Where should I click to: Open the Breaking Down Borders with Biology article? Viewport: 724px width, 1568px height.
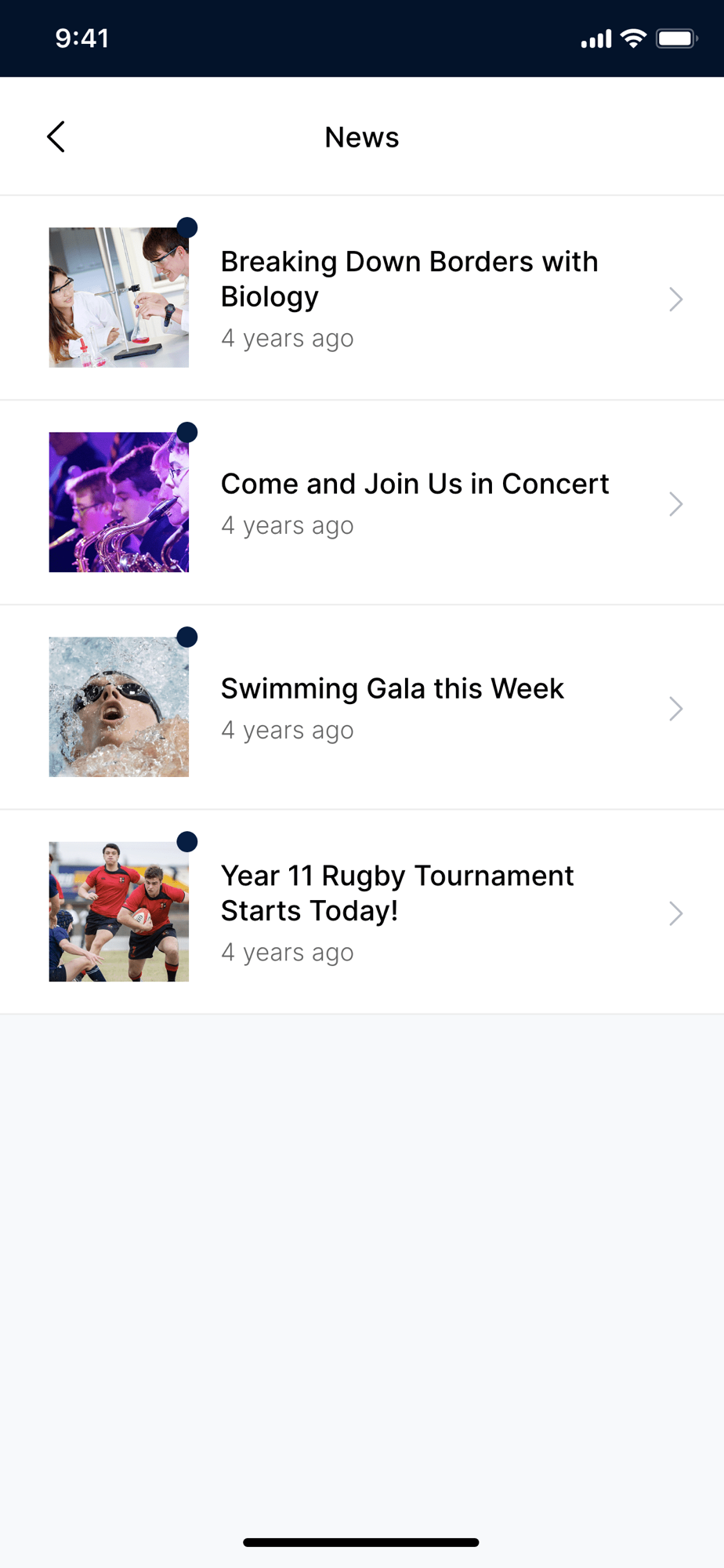[x=408, y=297]
